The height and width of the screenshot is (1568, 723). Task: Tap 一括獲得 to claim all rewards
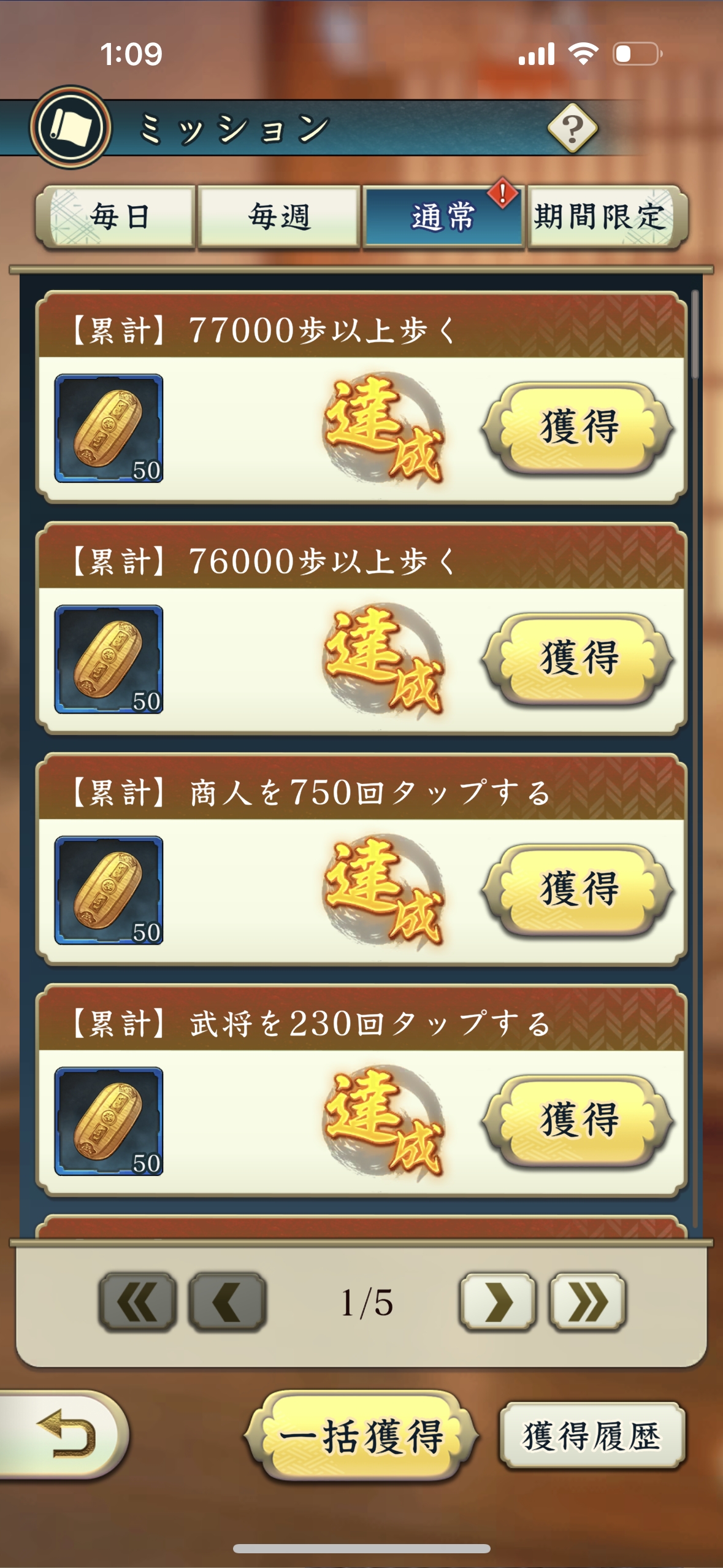(x=362, y=1436)
